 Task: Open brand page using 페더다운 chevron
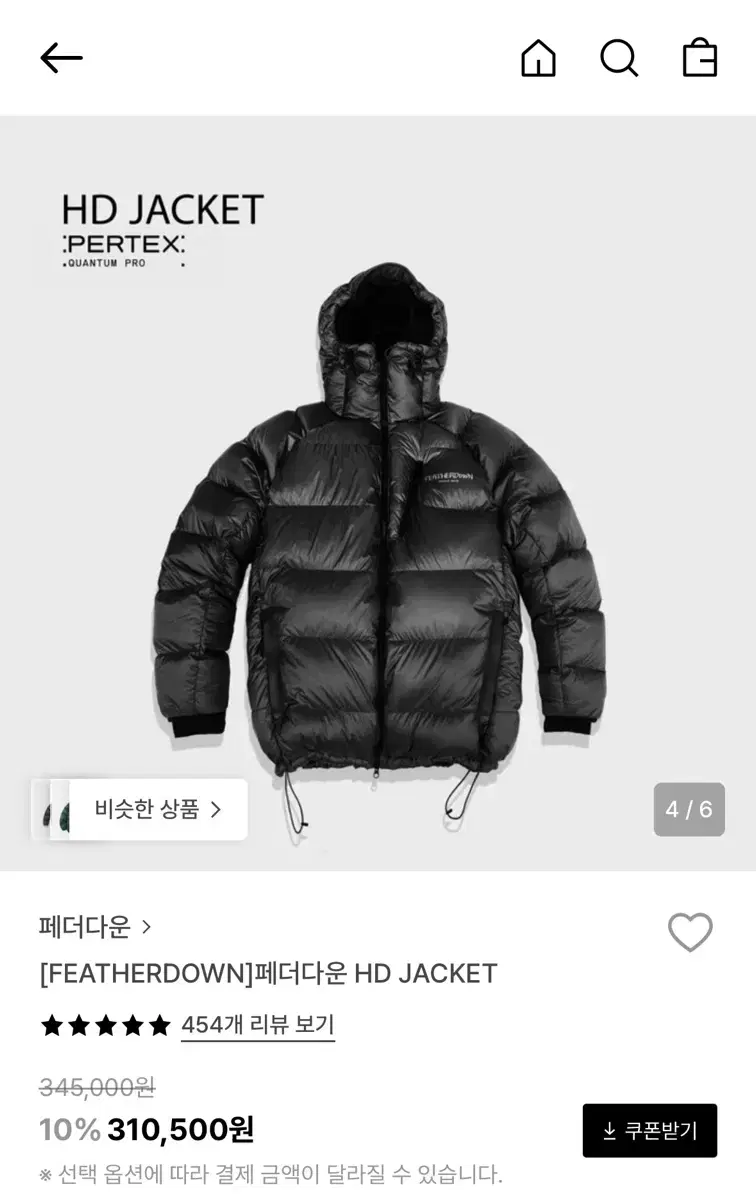coord(148,928)
